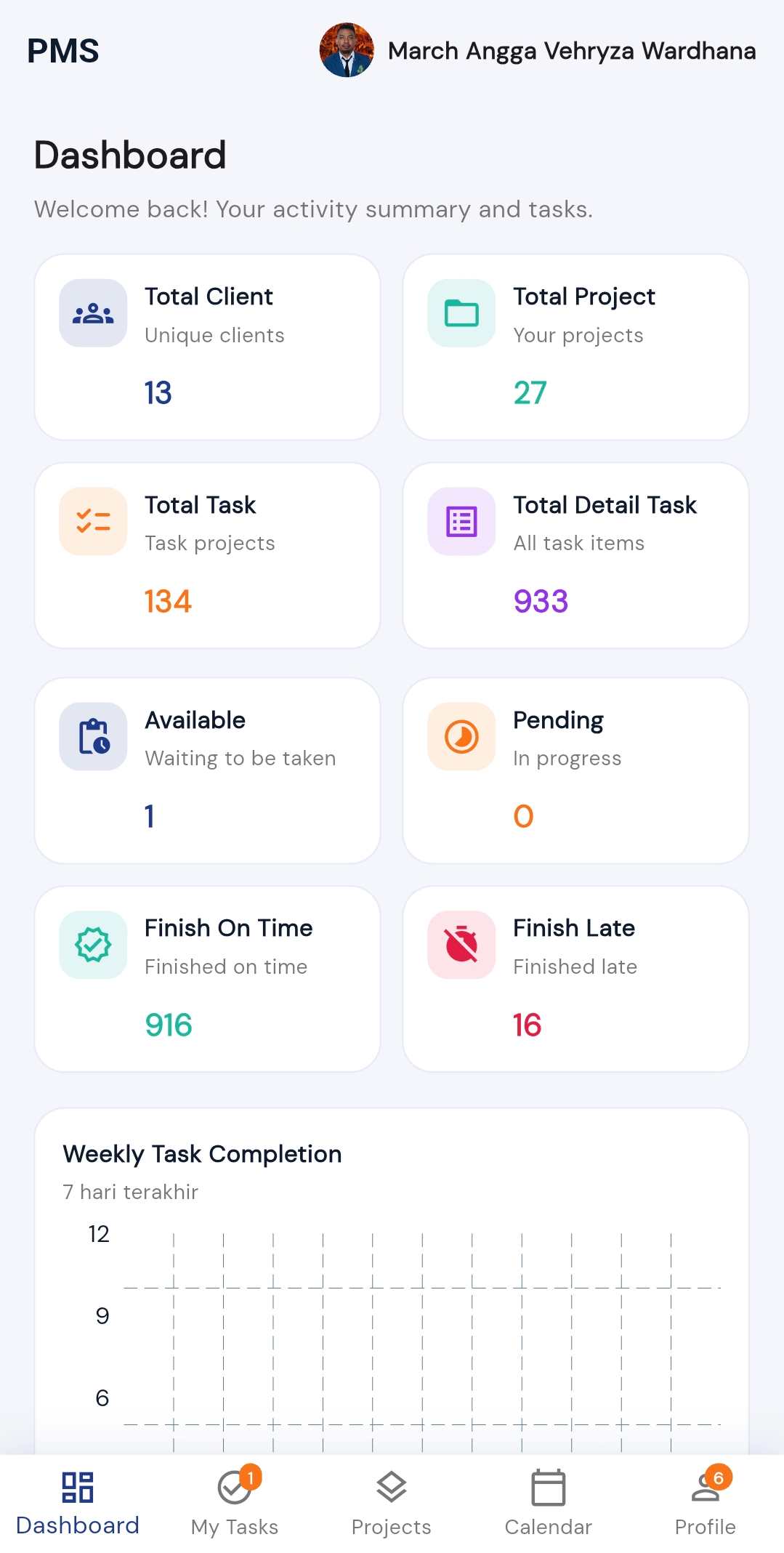The height and width of the screenshot is (1553, 784).
Task: Open the Total Project card
Action: point(575,347)
